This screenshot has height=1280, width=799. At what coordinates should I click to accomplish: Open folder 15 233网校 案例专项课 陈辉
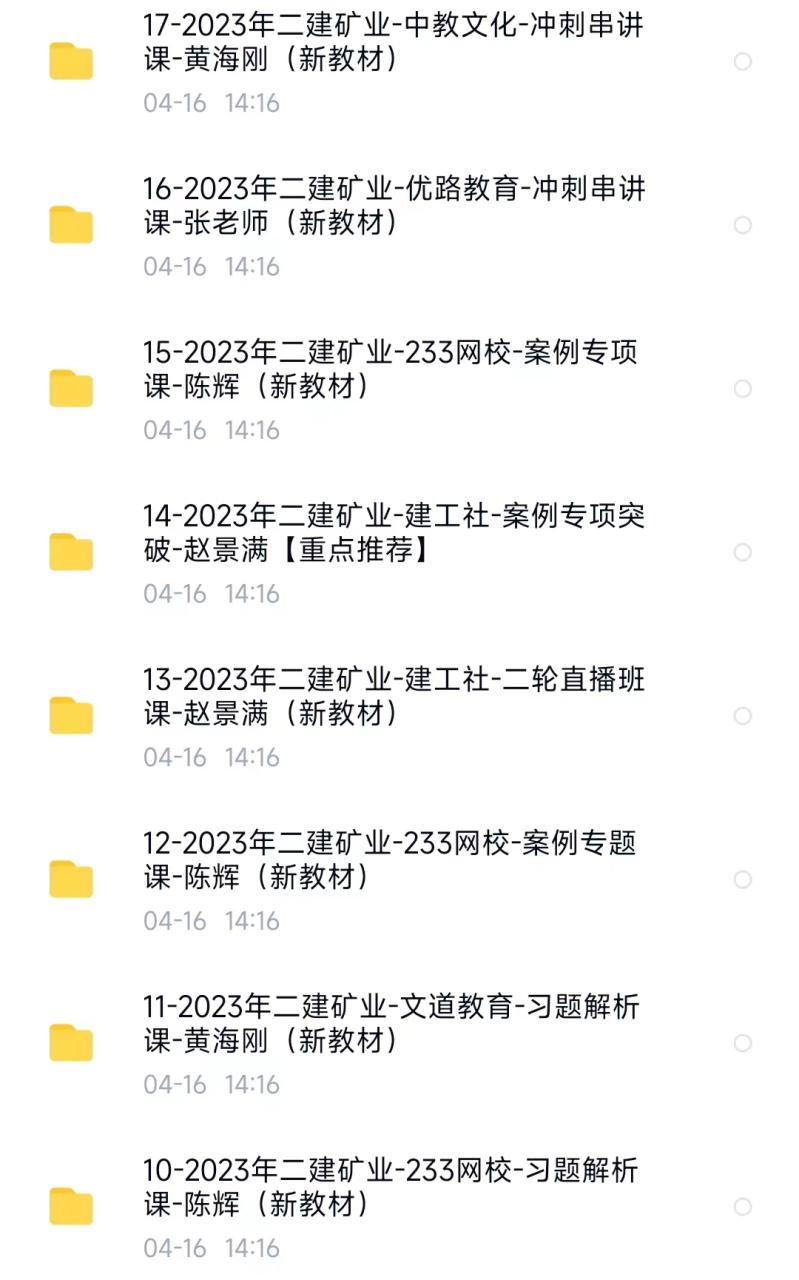390,370
